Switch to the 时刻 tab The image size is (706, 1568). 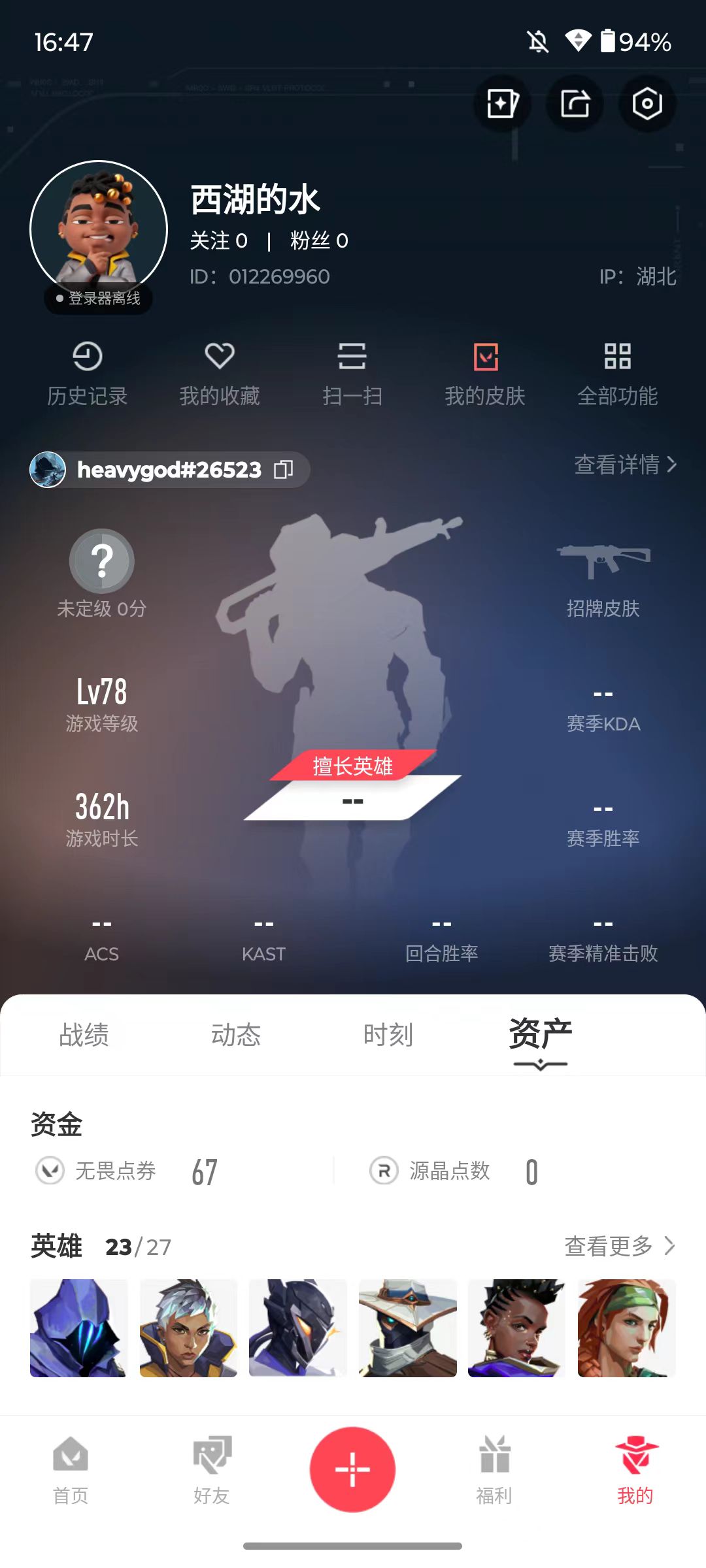(x=388, y=1035)
